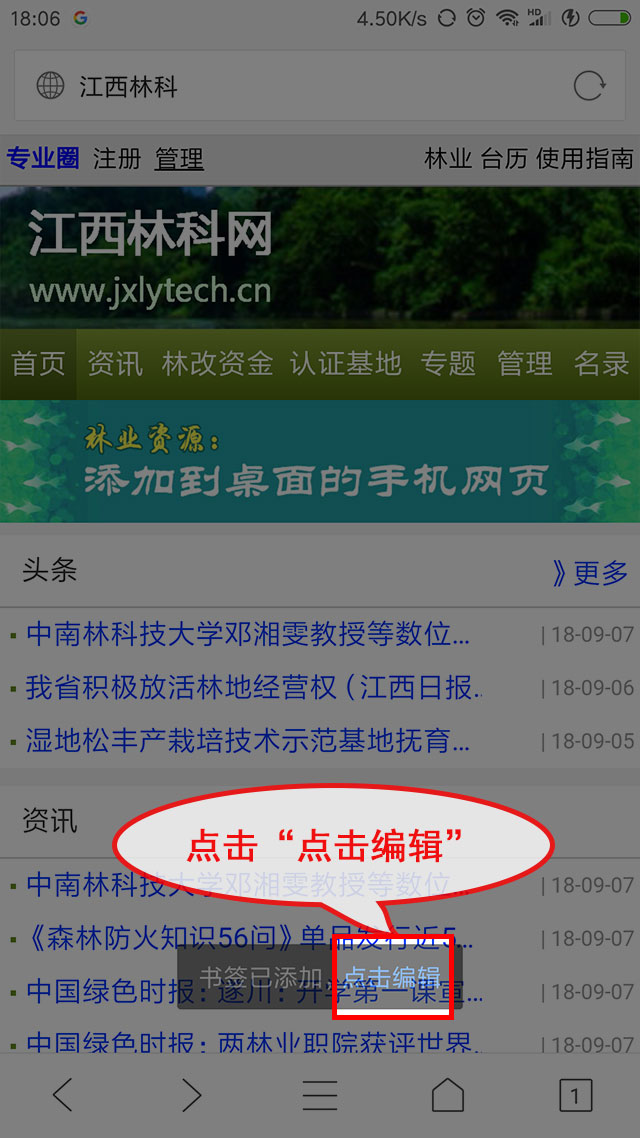Go back to the previous page in browser
The height and width of the screenshot is (1138, 640).
(62, 1095)
